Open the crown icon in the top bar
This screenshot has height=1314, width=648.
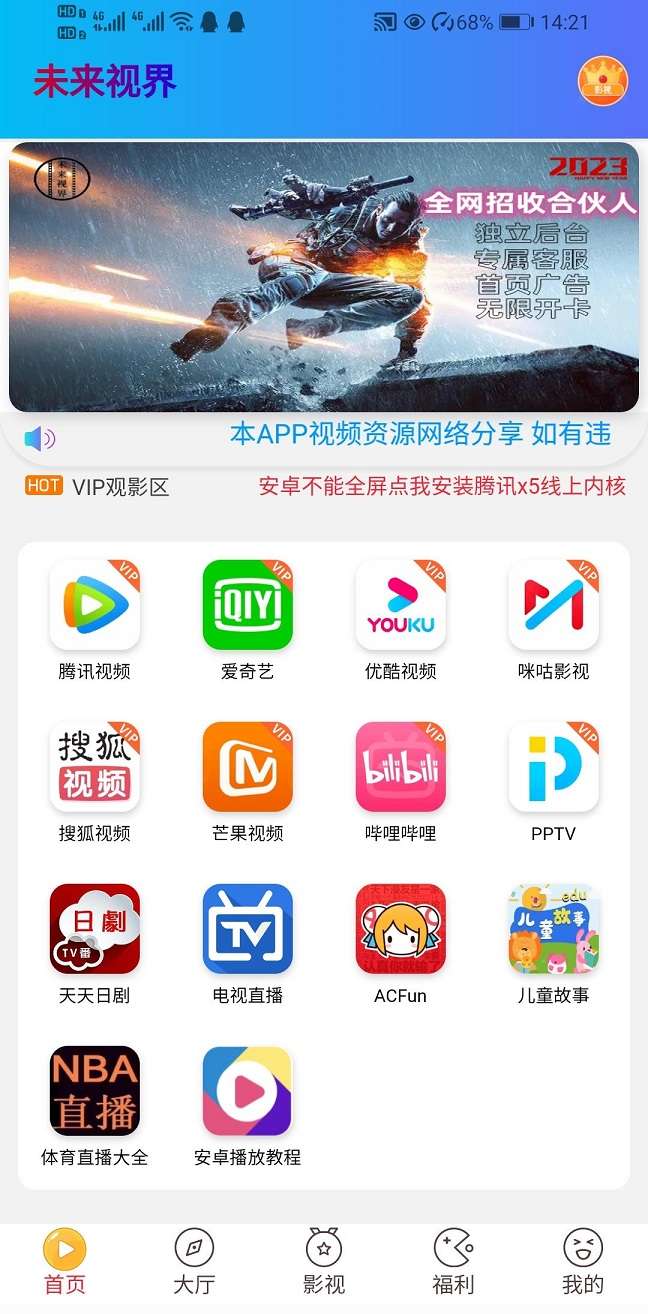603,81
